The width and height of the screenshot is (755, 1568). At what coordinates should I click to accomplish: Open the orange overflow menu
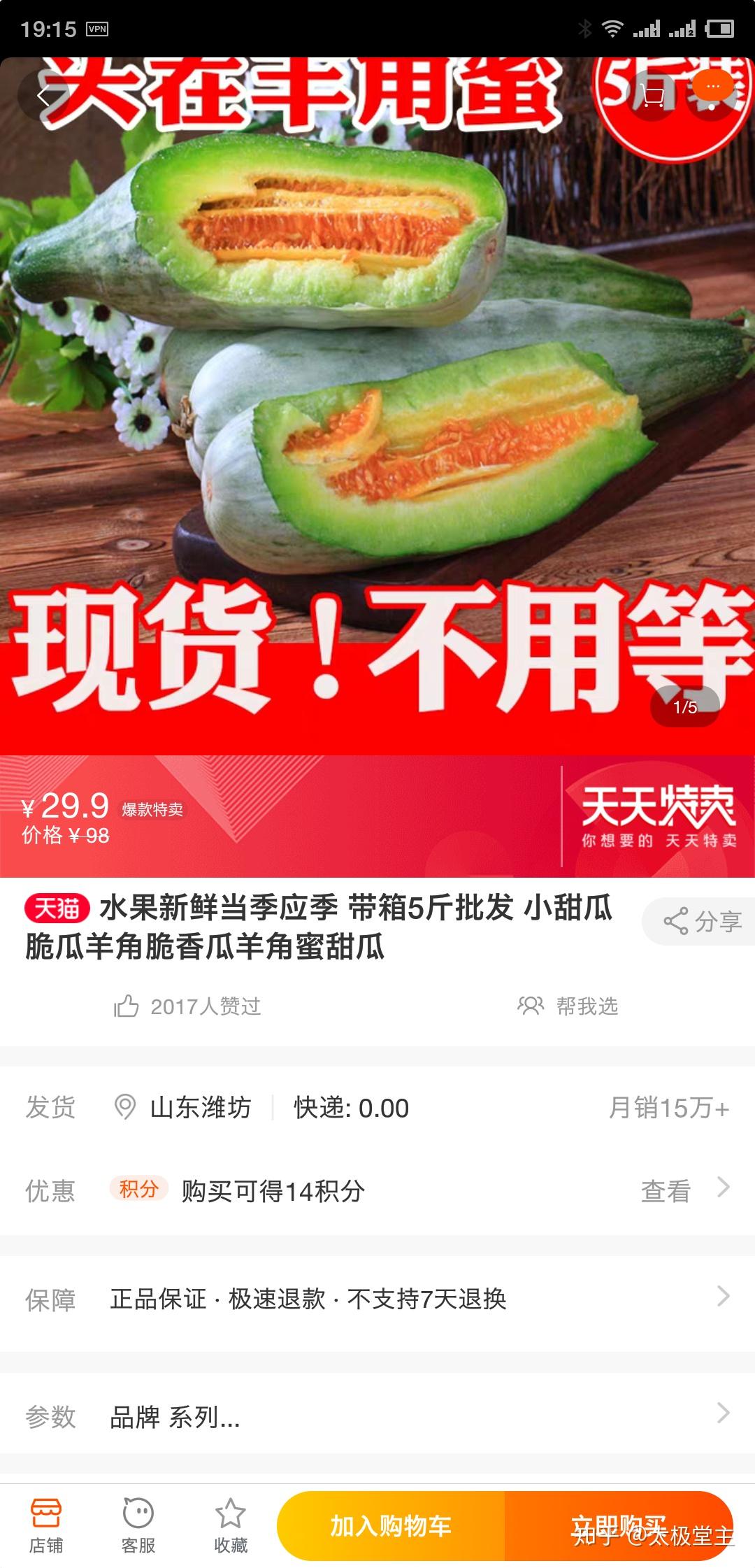point(712,87)
